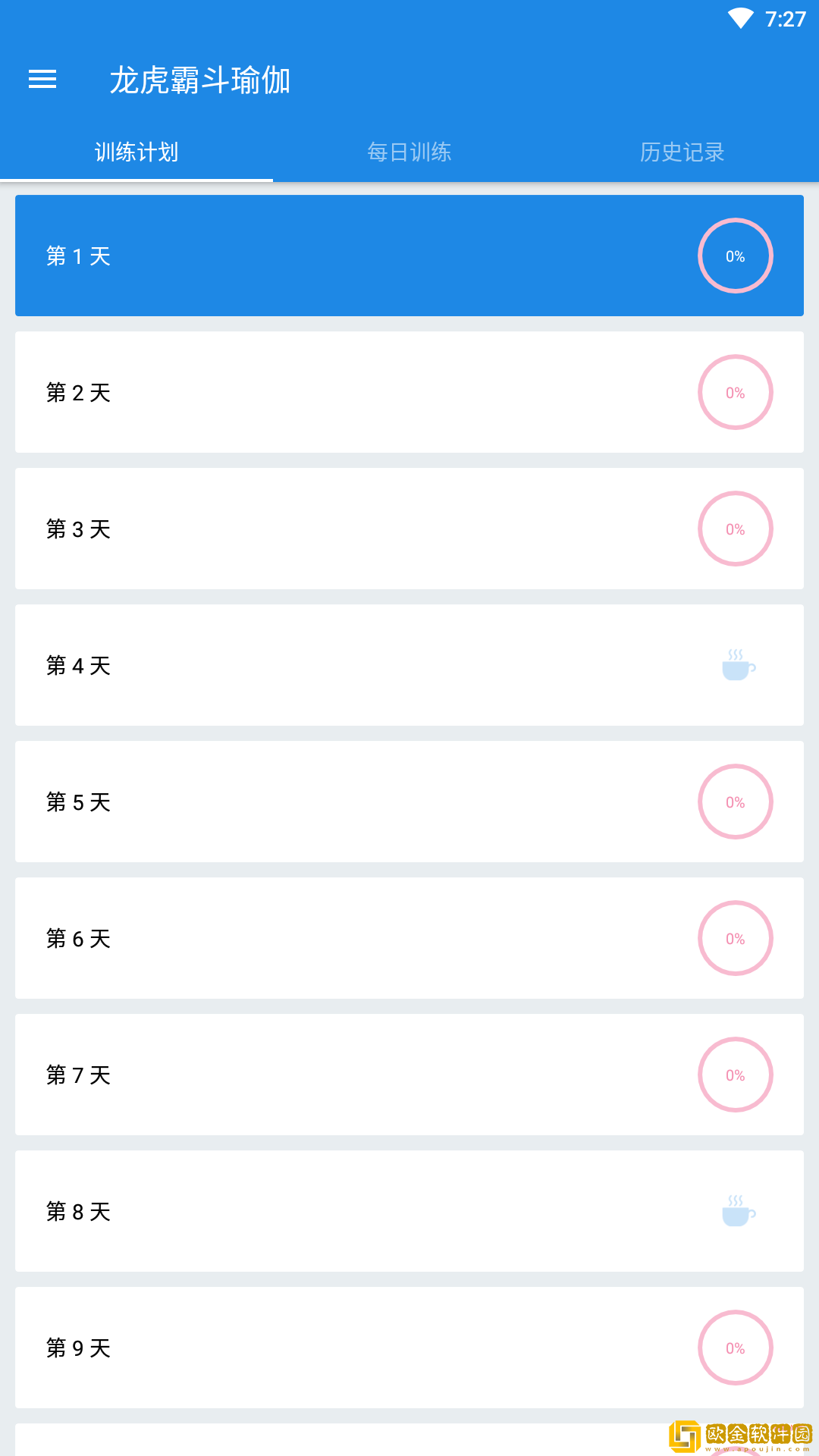Click the 0% progress circle for 第 2 天
Image resolution: width=819 pixels, height=1456 pixels.
[735, 392]
